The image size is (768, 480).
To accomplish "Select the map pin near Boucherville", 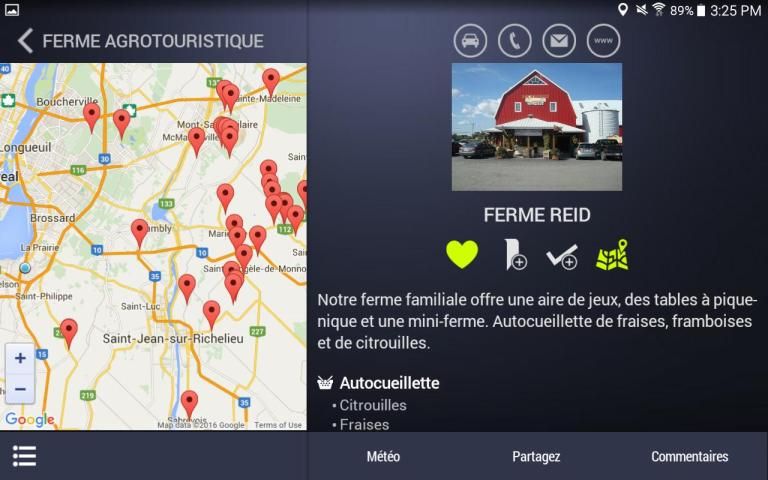I will click(x=91, y=115).
